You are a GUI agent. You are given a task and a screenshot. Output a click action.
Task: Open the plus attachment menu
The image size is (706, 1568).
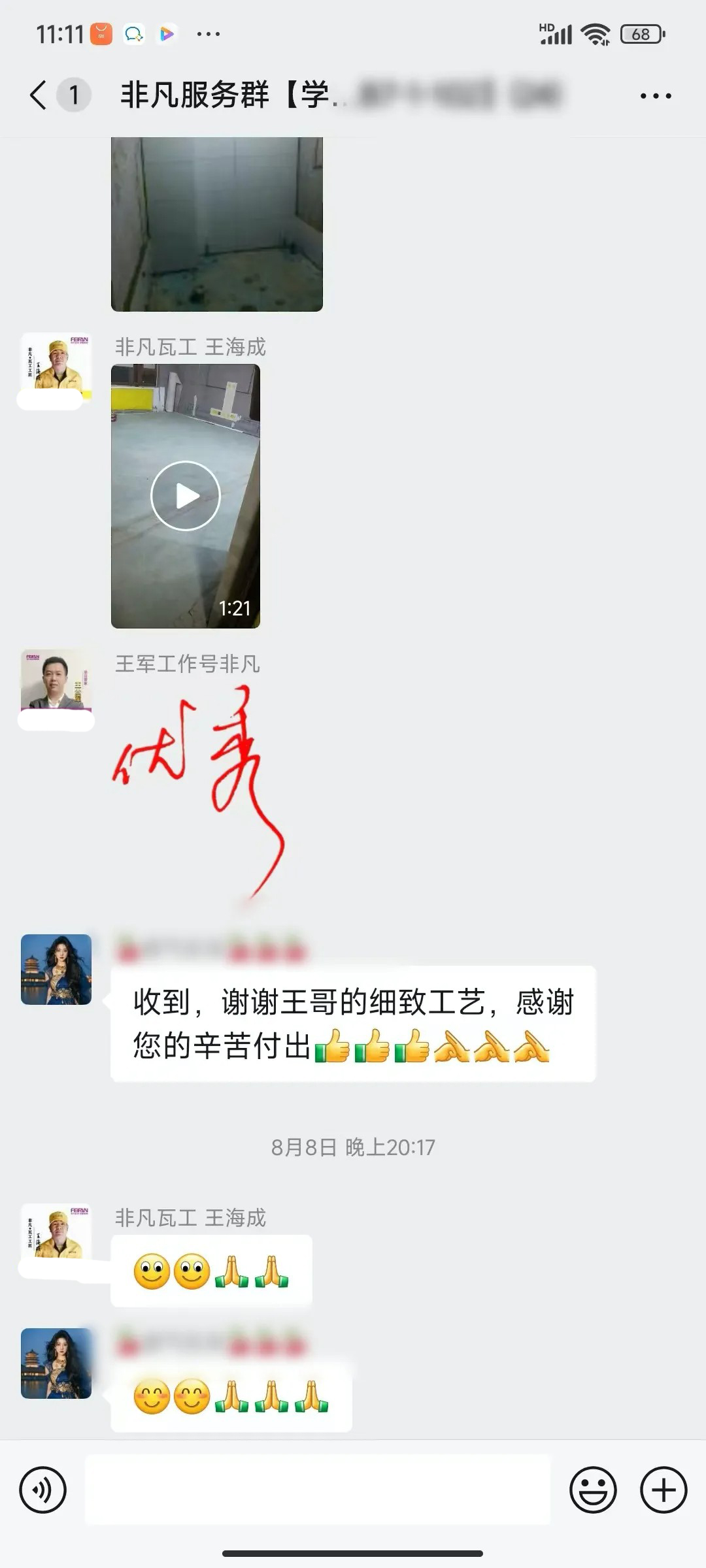pos(663,1490)
